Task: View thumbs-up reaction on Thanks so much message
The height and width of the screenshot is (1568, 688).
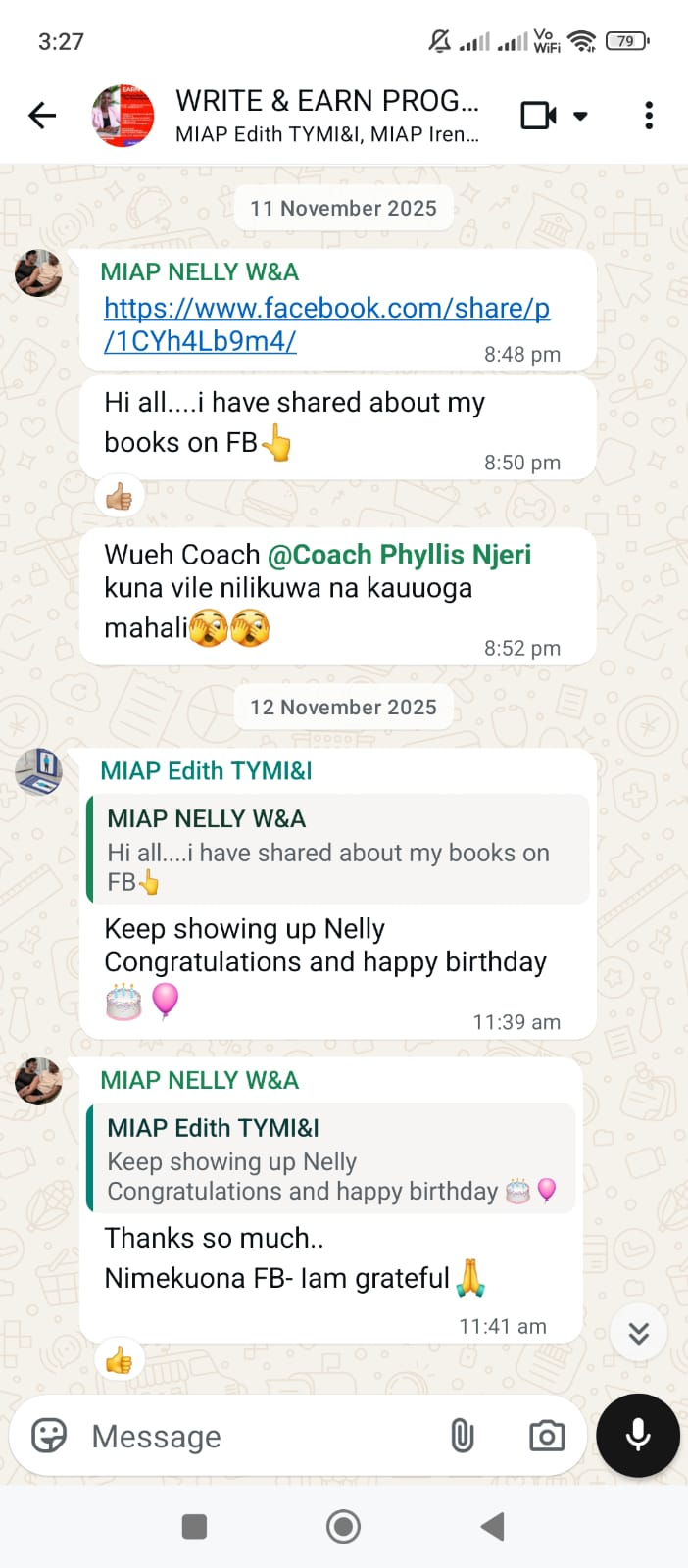Action: 120,1360
